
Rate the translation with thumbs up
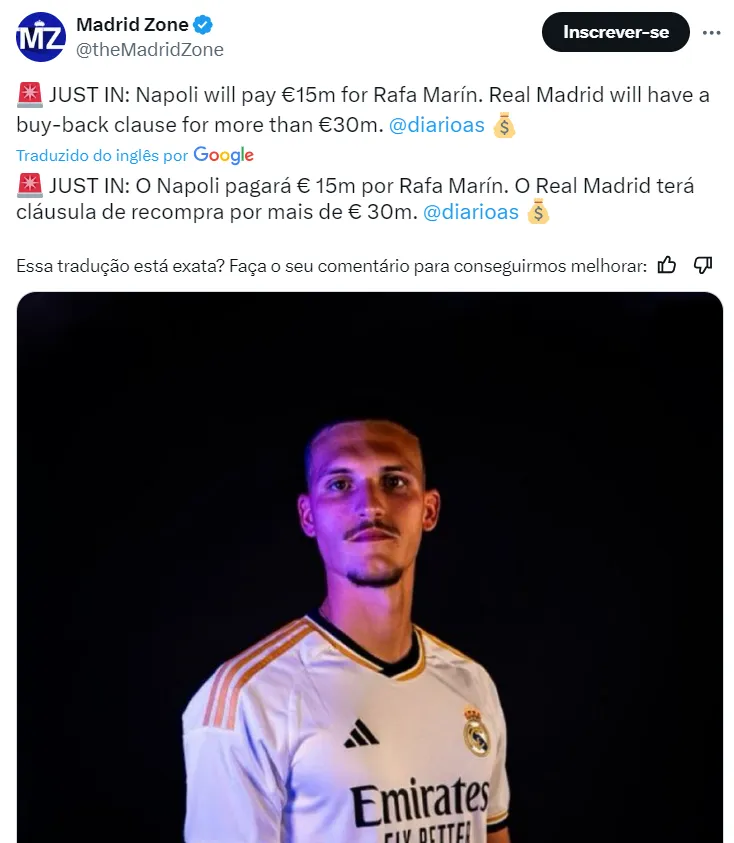tap(667, 265)
